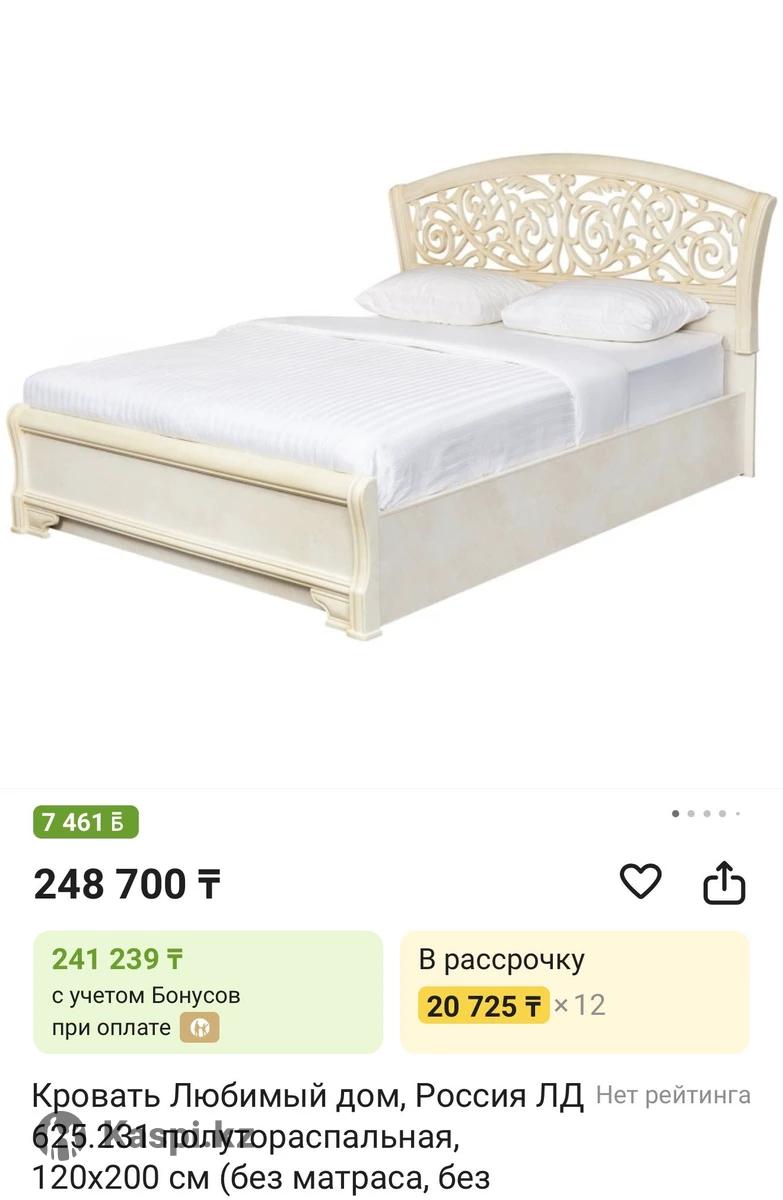
Task: Open the bed product photo
Action: coord(391,400)
